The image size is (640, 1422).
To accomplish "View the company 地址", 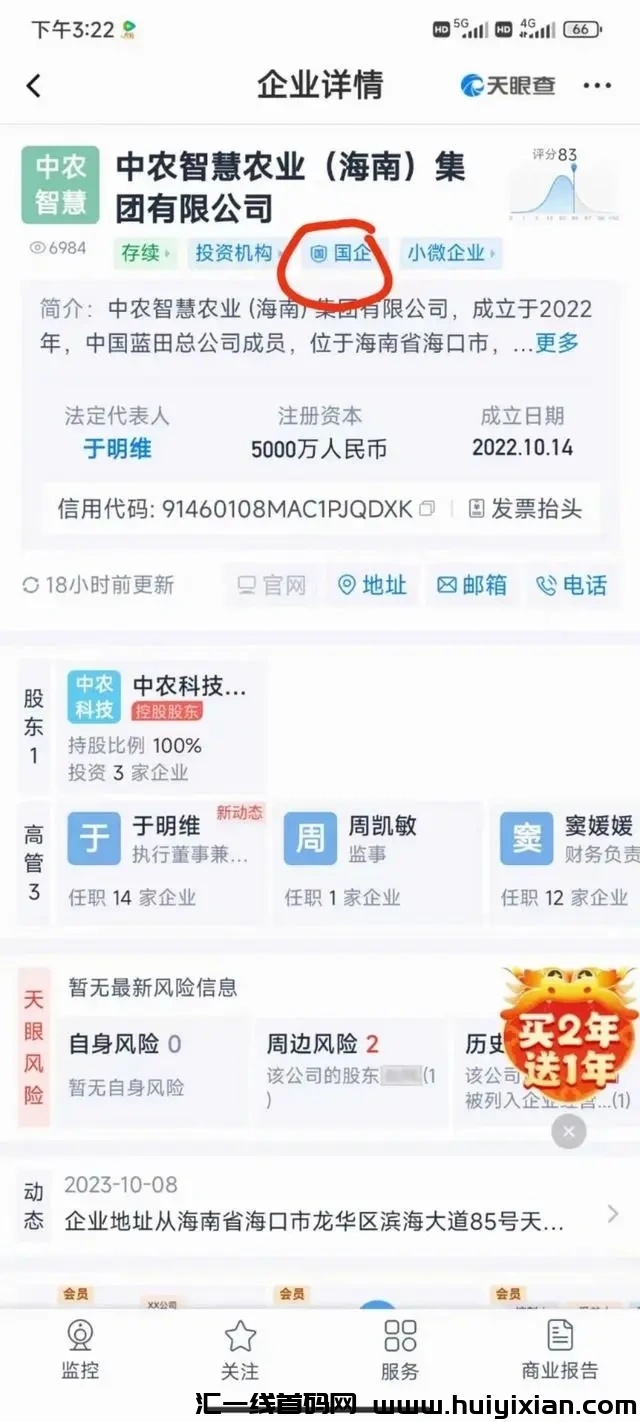I will pos(373,585).
